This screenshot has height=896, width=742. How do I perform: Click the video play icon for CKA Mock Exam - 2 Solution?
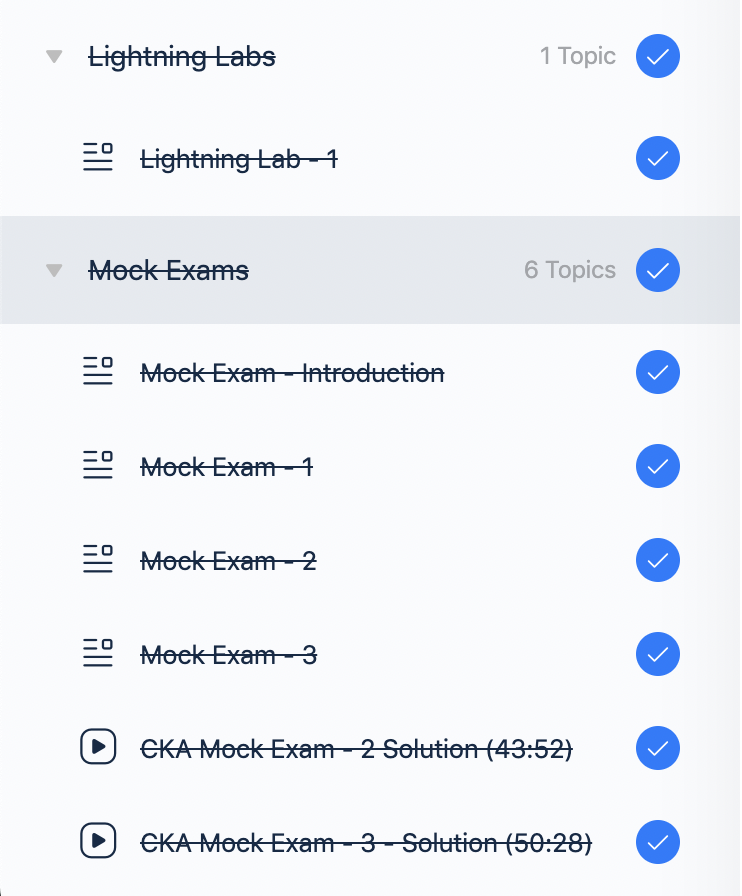97,748
